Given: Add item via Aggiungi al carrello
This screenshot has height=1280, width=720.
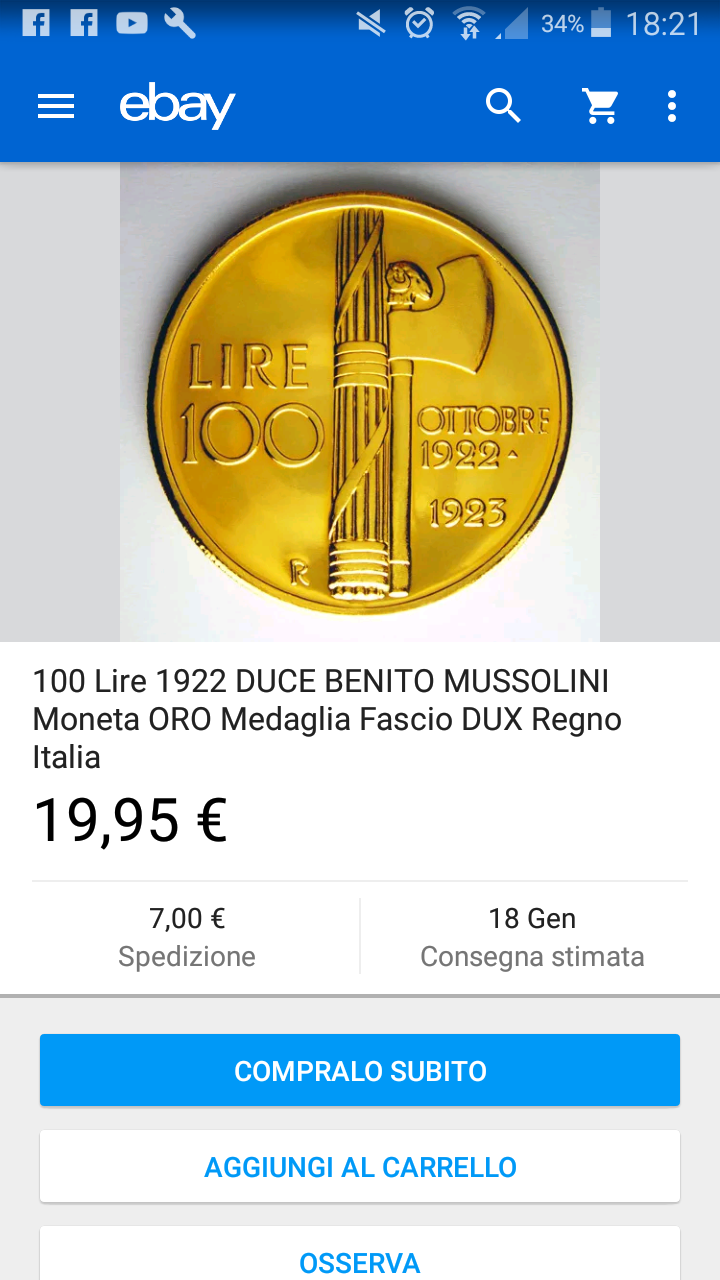Looking at the screenshot, I should [x=360, y=1166].
